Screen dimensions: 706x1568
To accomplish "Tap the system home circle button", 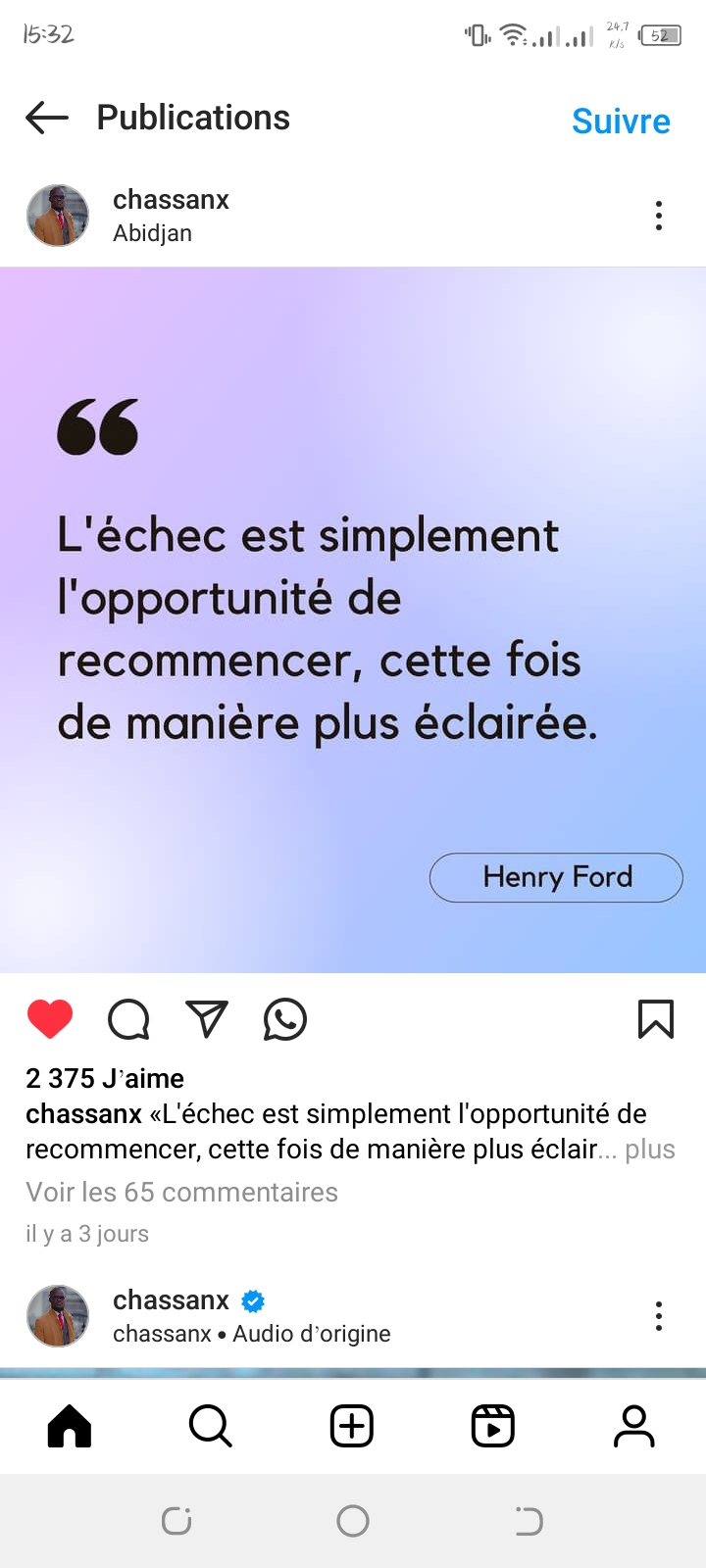I will [353, 1521].
